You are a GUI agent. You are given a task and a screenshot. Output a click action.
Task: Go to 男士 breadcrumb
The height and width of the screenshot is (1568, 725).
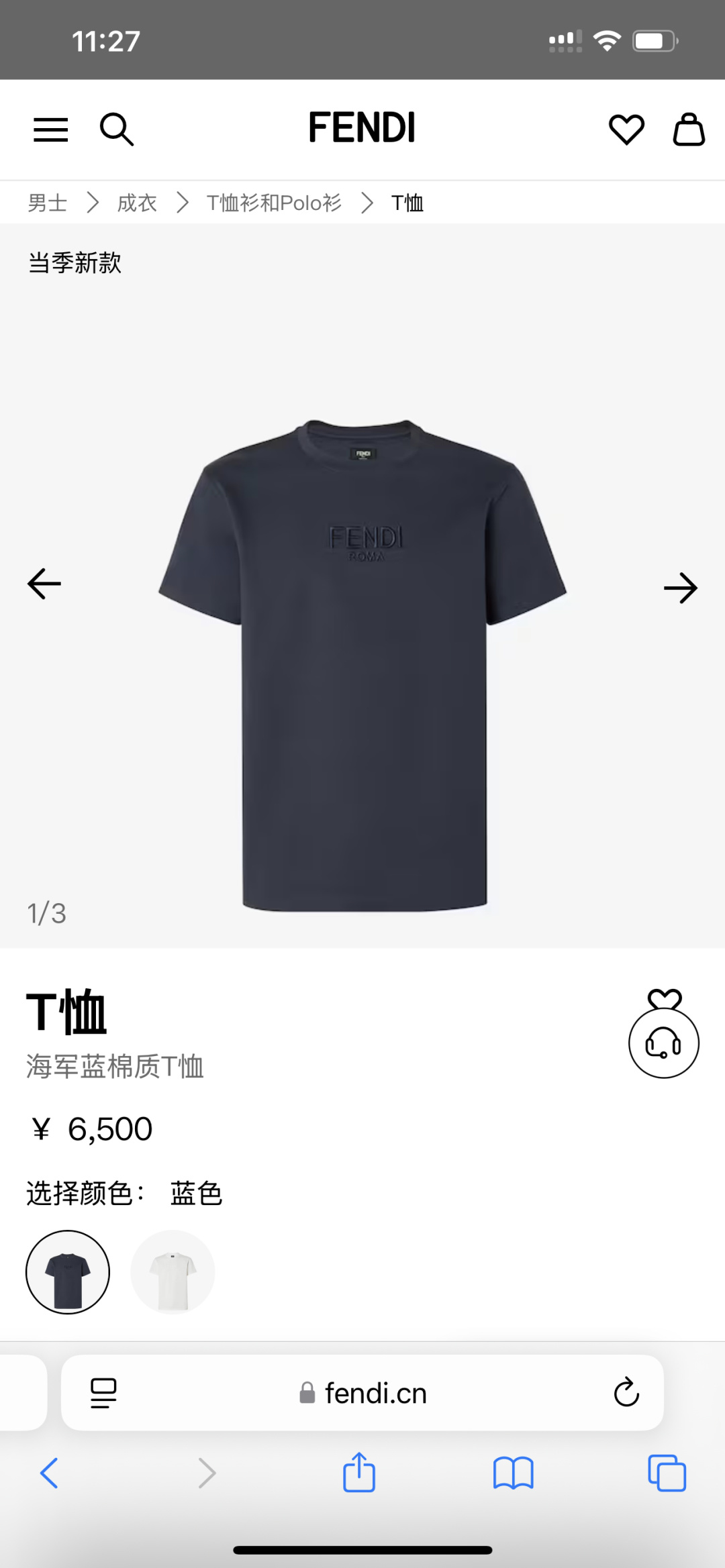[48, 203]
